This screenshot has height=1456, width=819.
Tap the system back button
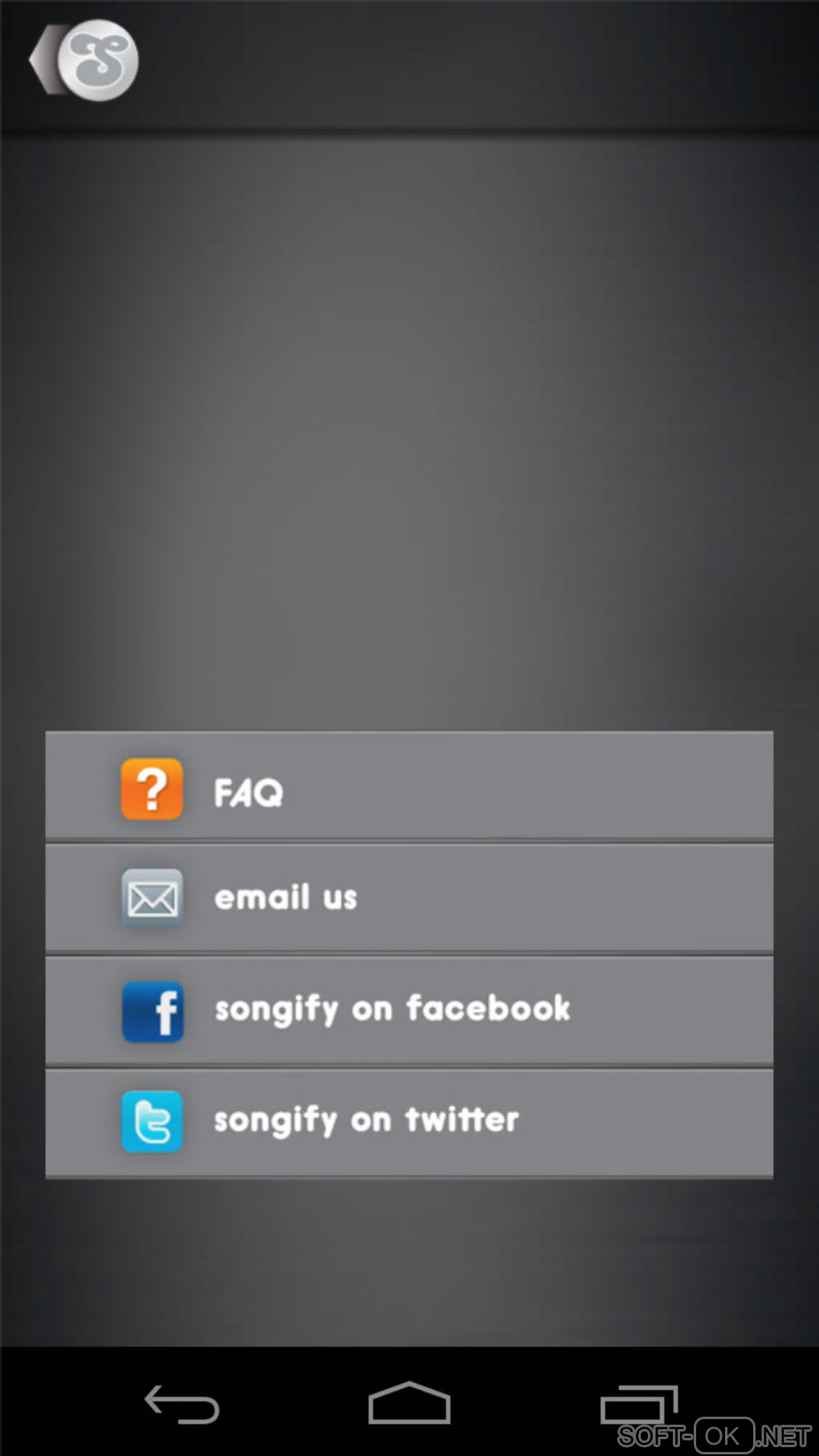point(182,1405)
